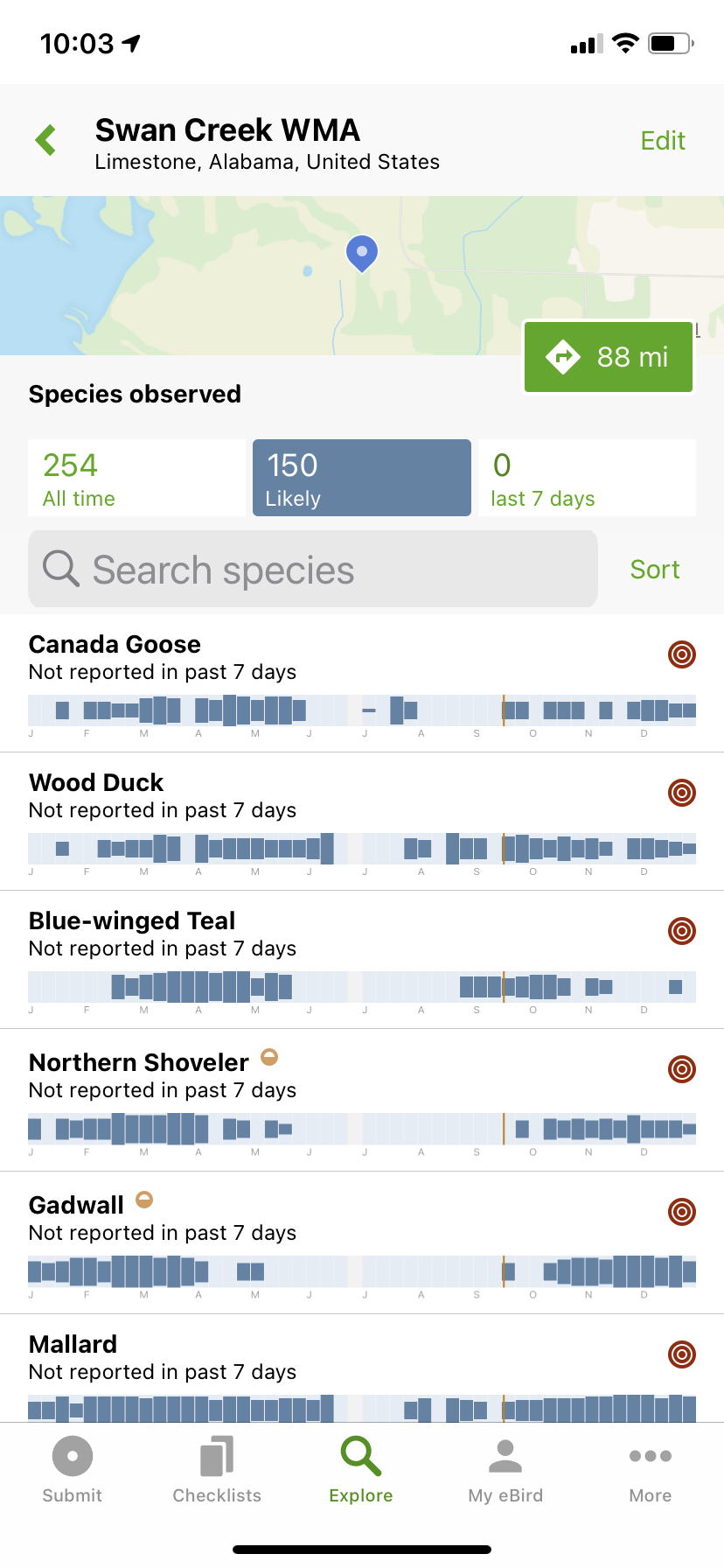Switch to last 7 days species
The image size is (724, 1568).
point(587,478)
